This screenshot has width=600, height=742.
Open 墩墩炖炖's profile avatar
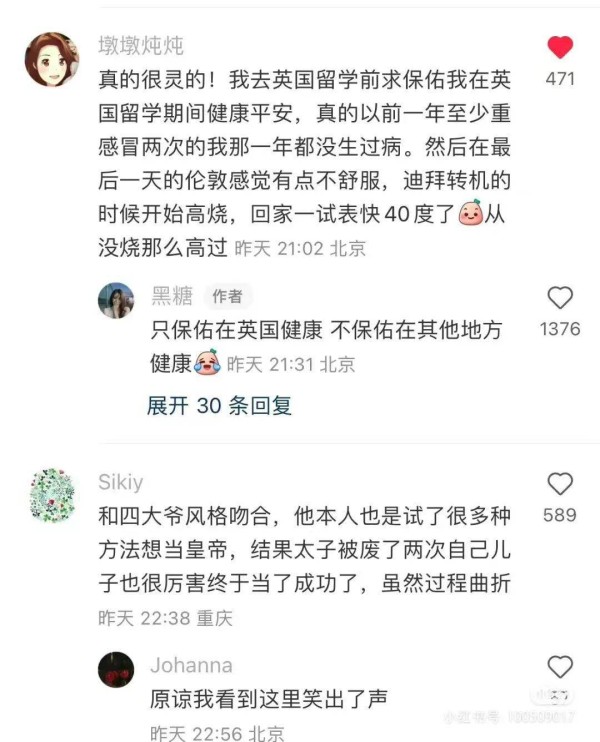tap(52, 59)
